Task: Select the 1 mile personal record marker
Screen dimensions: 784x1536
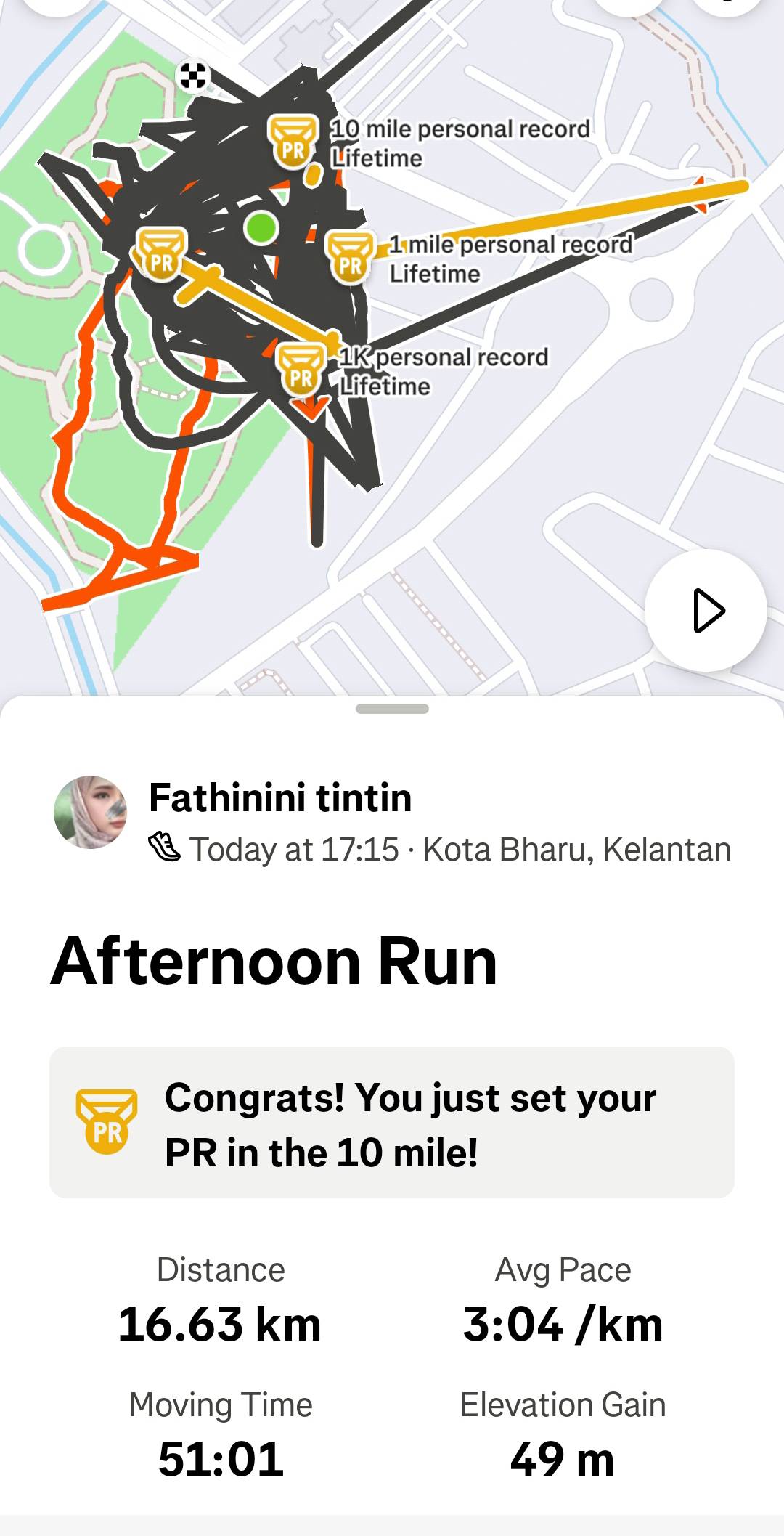Action: click(351, 256)
